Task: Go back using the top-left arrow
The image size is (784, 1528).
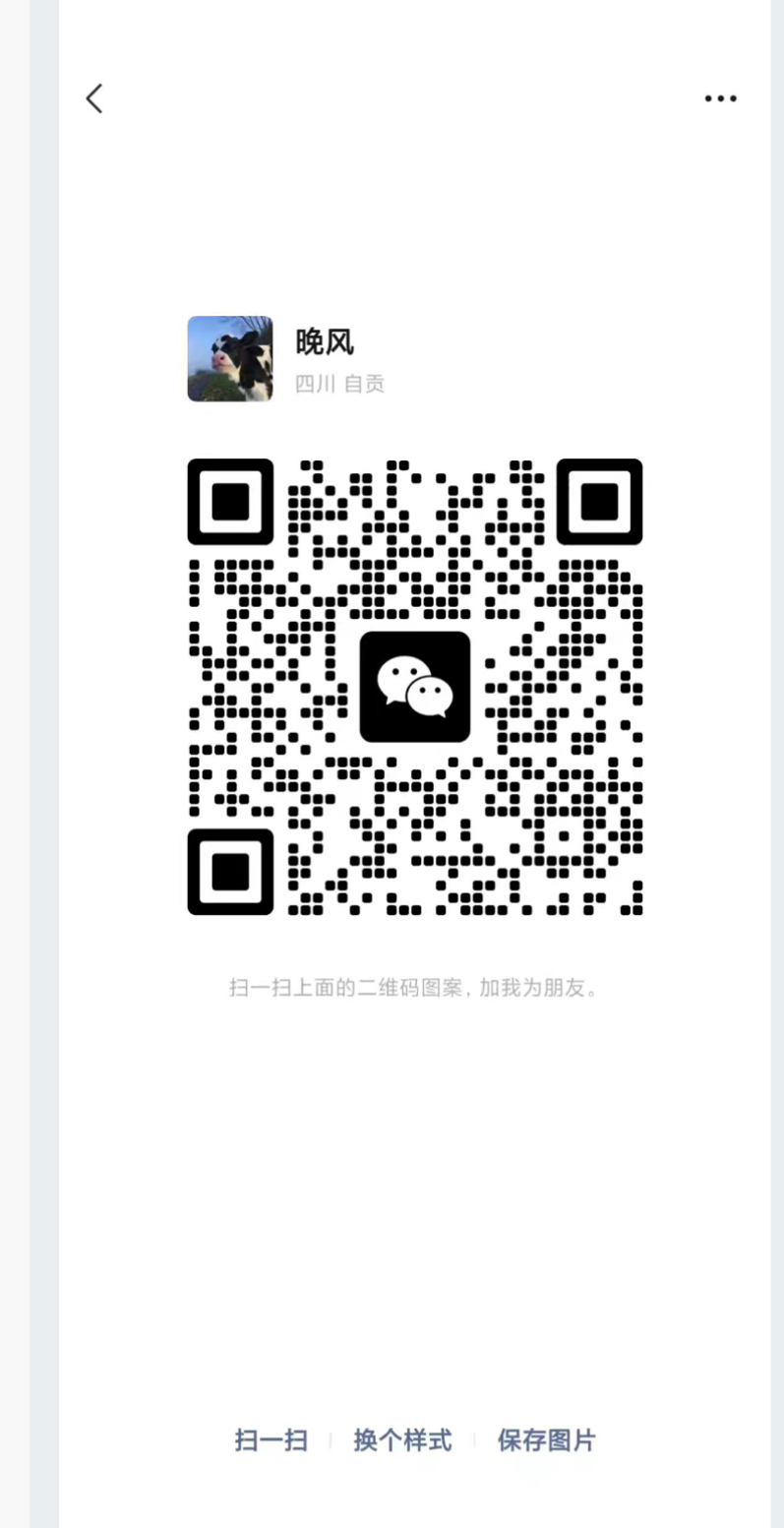Action: click(x=94, y=98)
